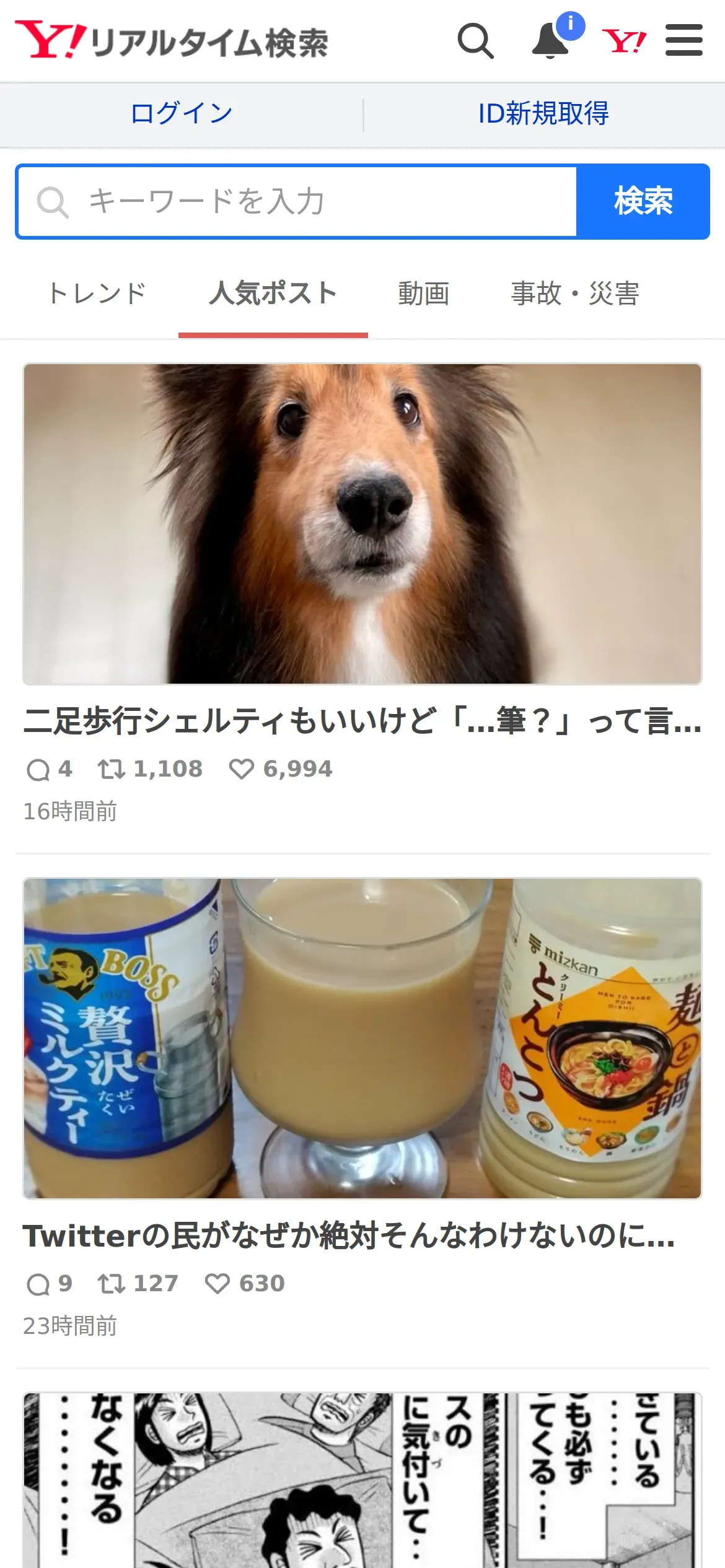Screen dimensions: 725x1568
Task: Open the search magnifier in the header
Action: (475, 41)
